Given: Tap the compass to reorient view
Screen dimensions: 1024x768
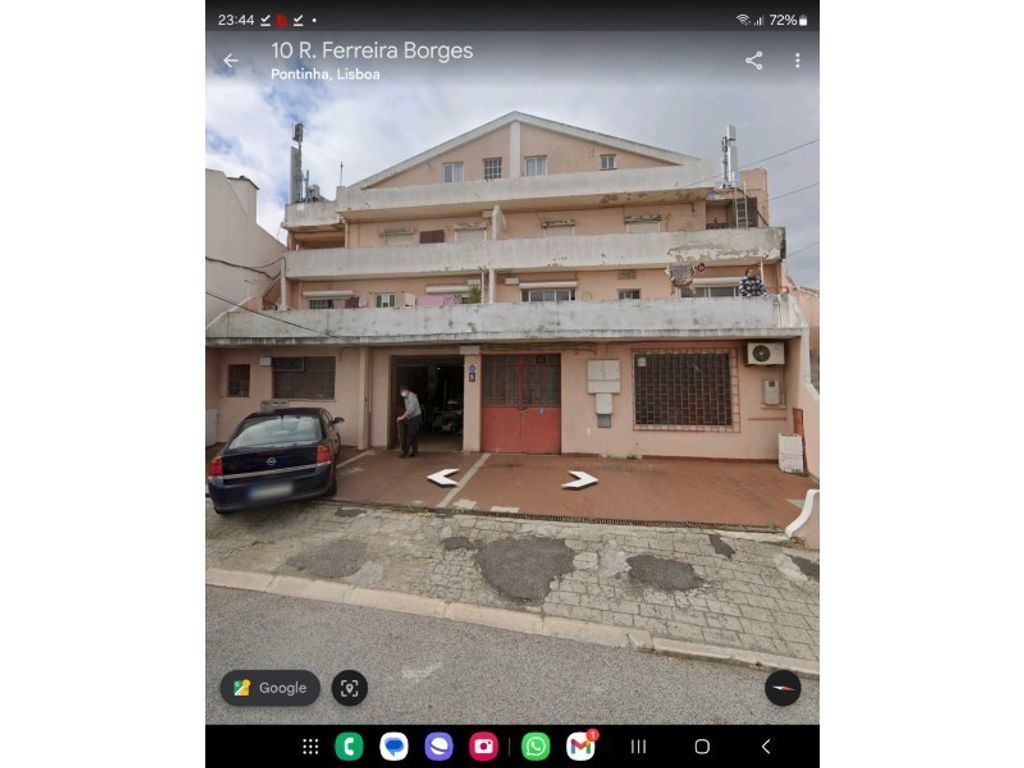Looking at the screenshot, I should [783, 688].
